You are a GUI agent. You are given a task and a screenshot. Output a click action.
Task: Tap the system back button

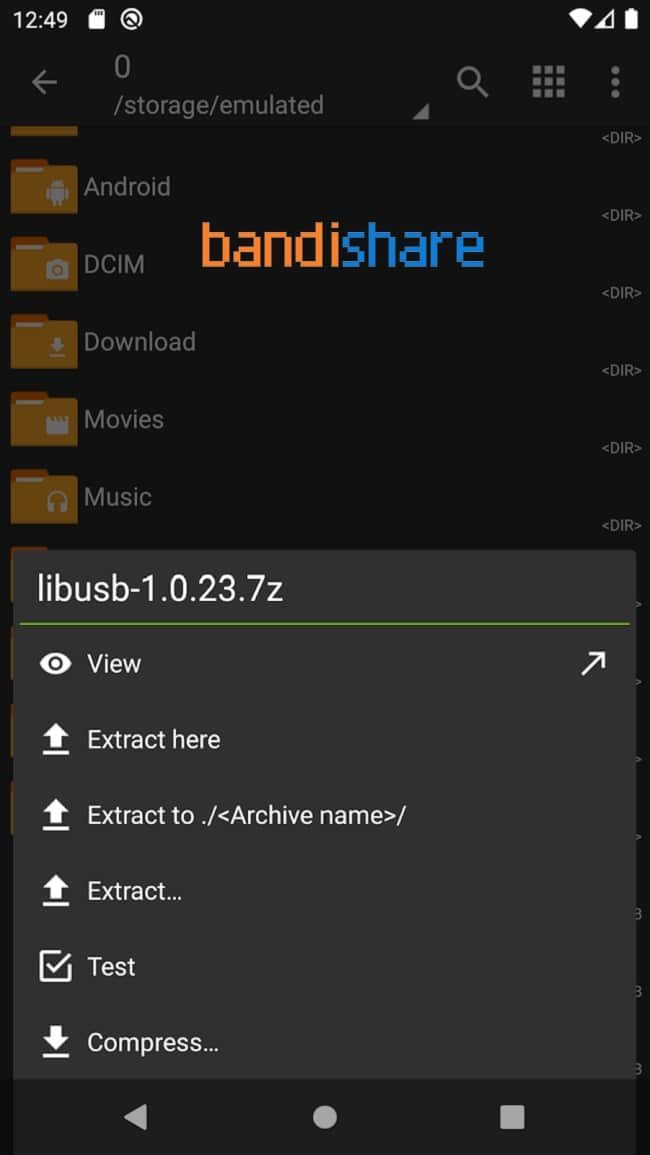136,1117
